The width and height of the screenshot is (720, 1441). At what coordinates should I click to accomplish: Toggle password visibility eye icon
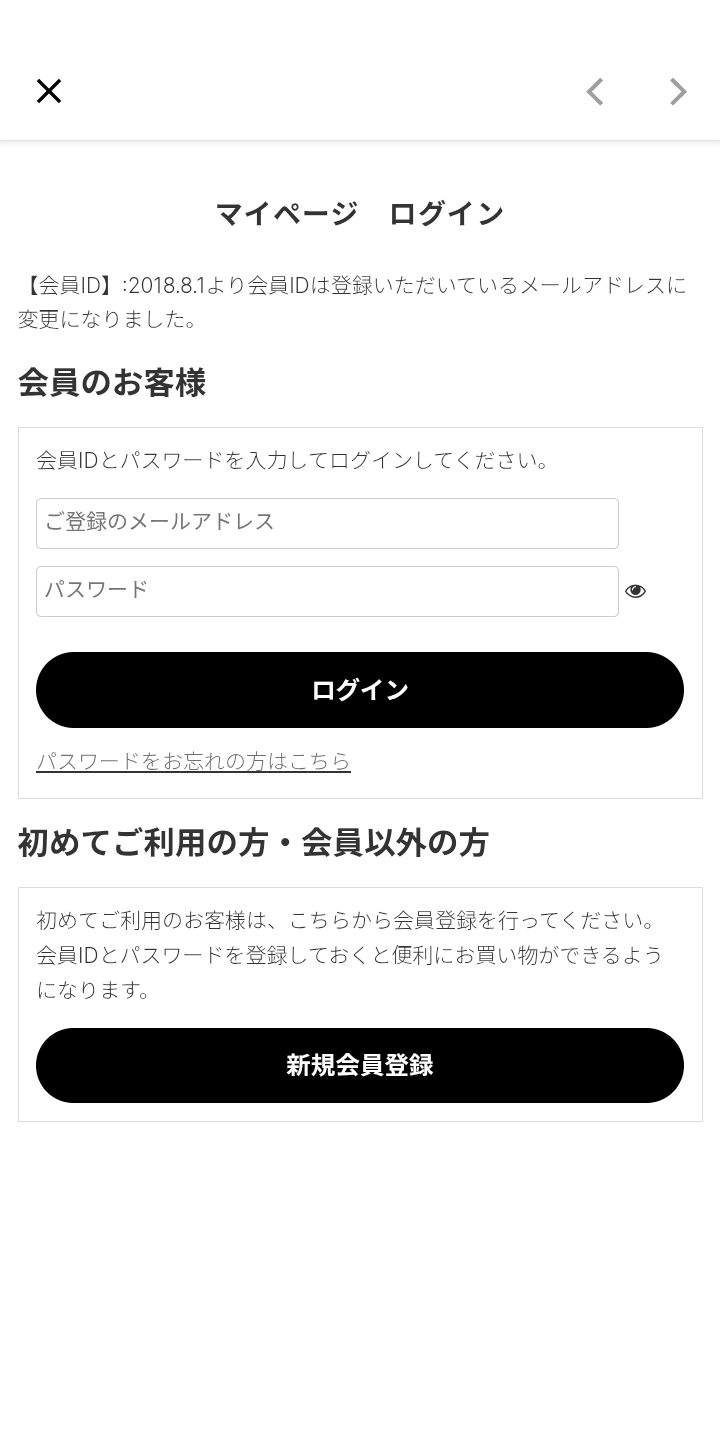pyautogui.click(x=635, y=591)
